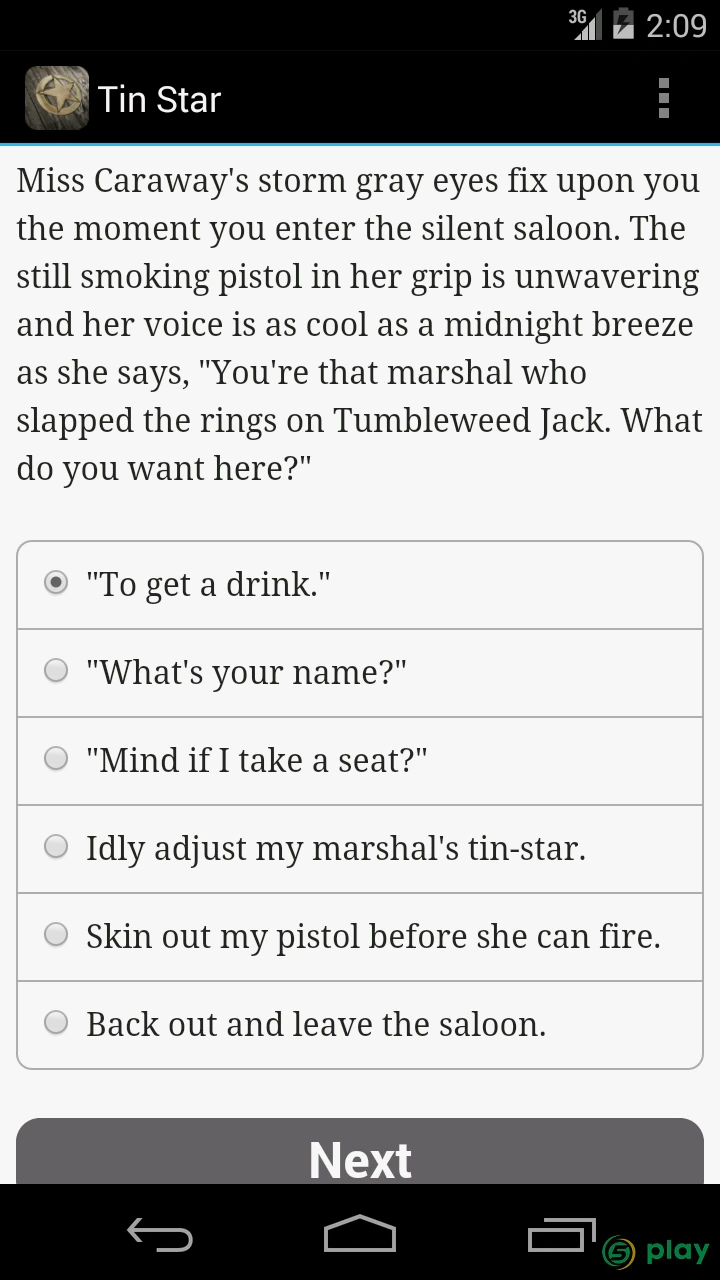
Task: Choose Skin out my pistol option
Action: point(360,937)
